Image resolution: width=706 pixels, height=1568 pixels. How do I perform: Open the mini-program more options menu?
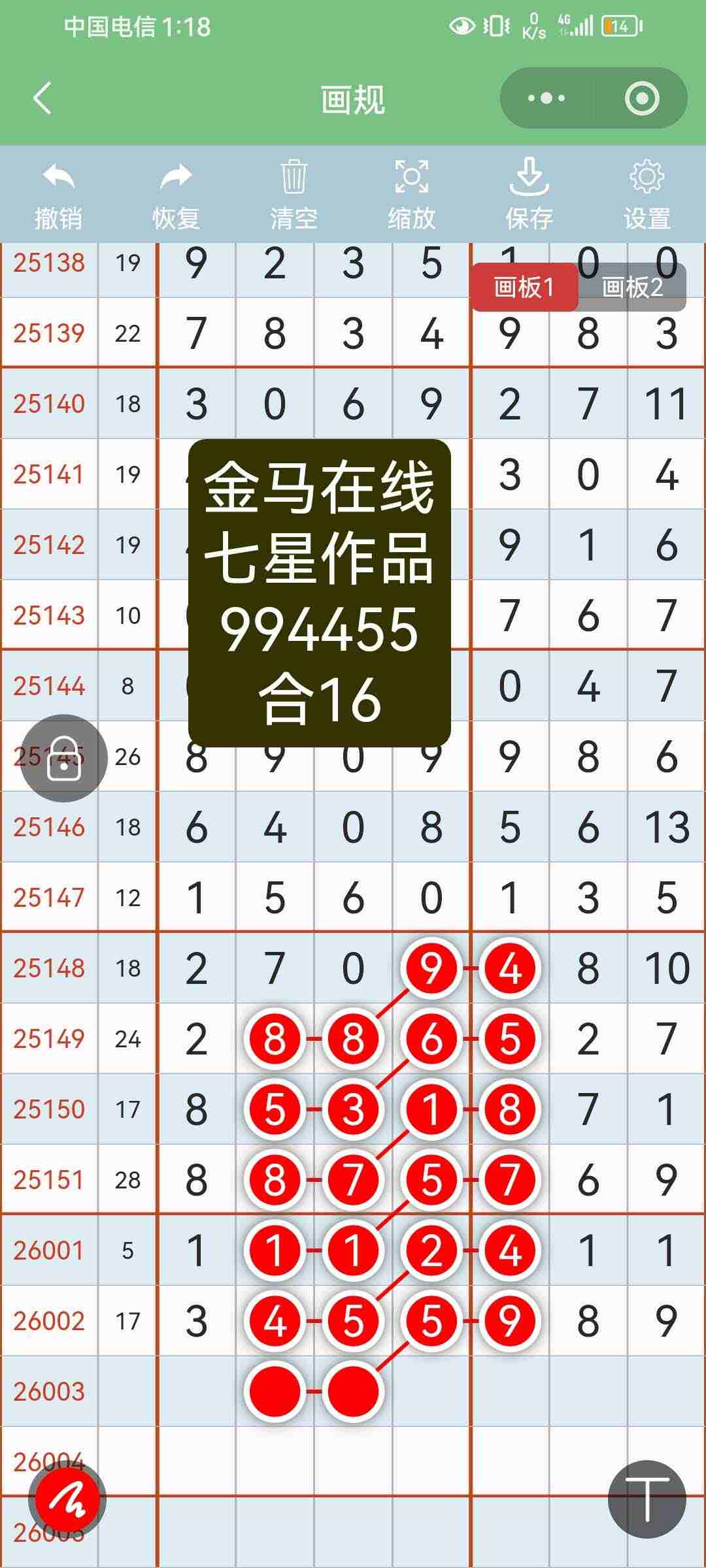(x=547, y=98)
